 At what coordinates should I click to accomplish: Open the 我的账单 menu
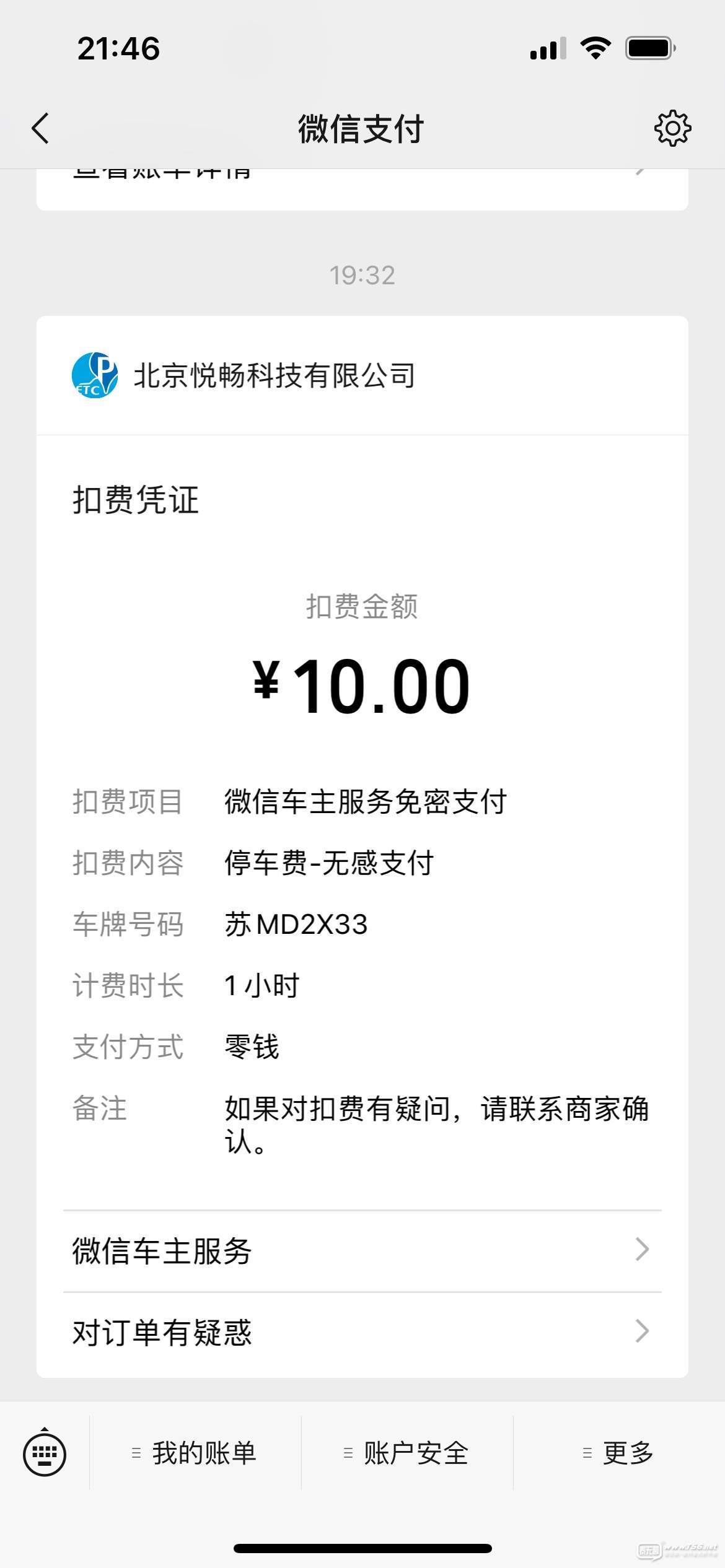[195, 1453]
